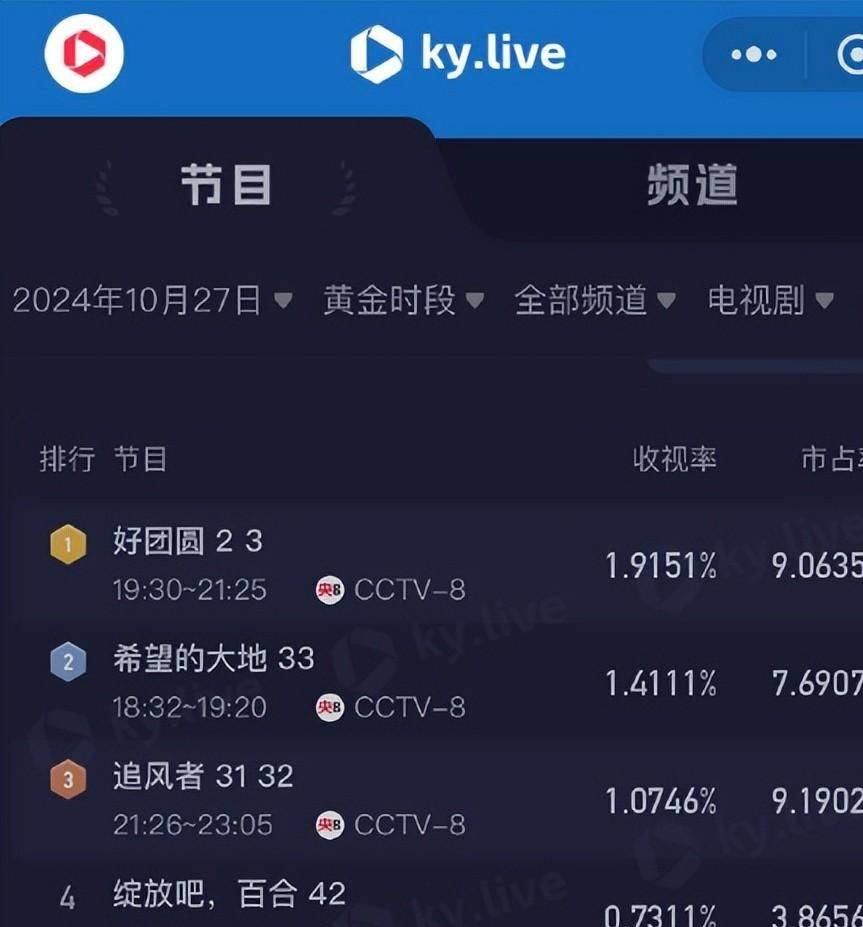Screen dimensions: 863x927
Task: Tap the red play logo button
Action: pos(83,55)
